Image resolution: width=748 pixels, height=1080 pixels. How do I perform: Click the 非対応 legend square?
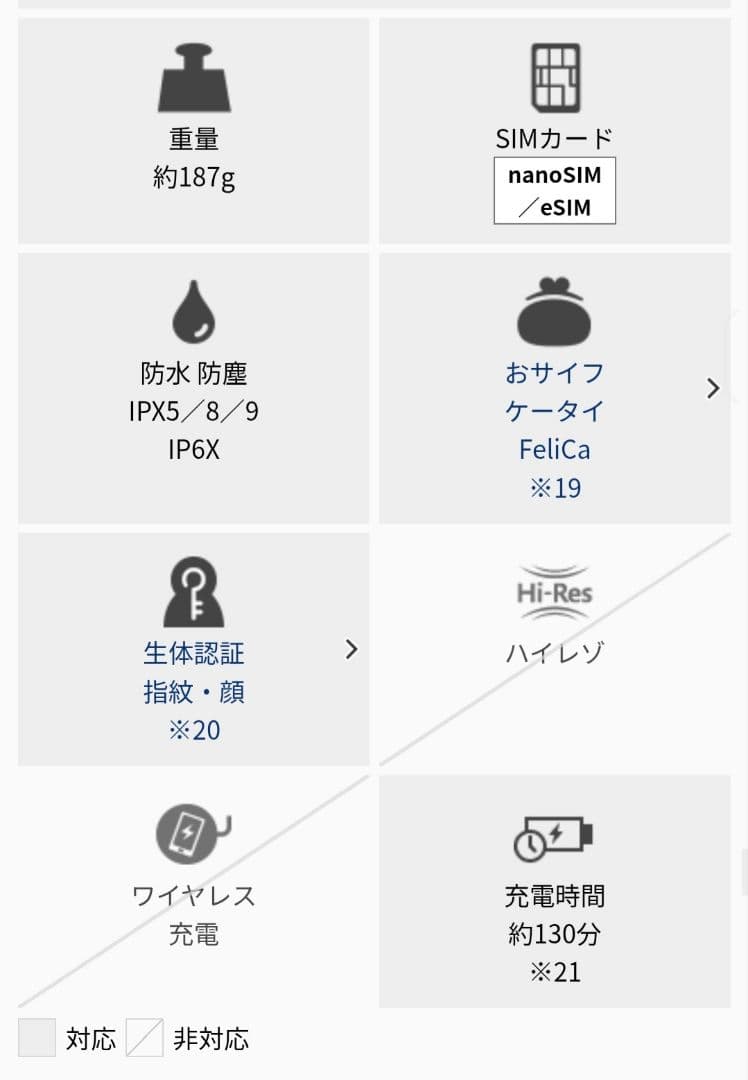[x=144, y=1038]
